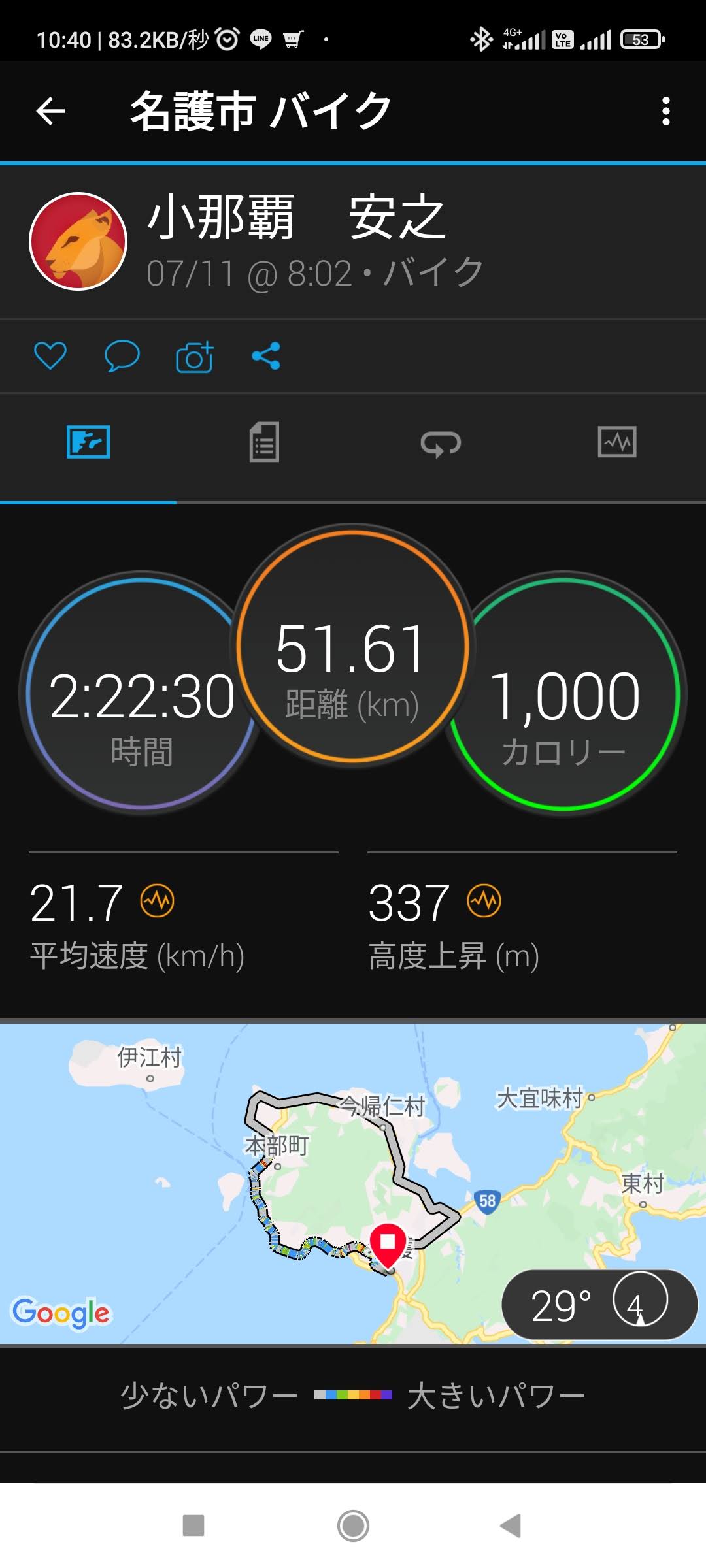The image size is (706, 1568).
Task: Open comments with the speech bubble icon
Action: click(x=122, y=356)
